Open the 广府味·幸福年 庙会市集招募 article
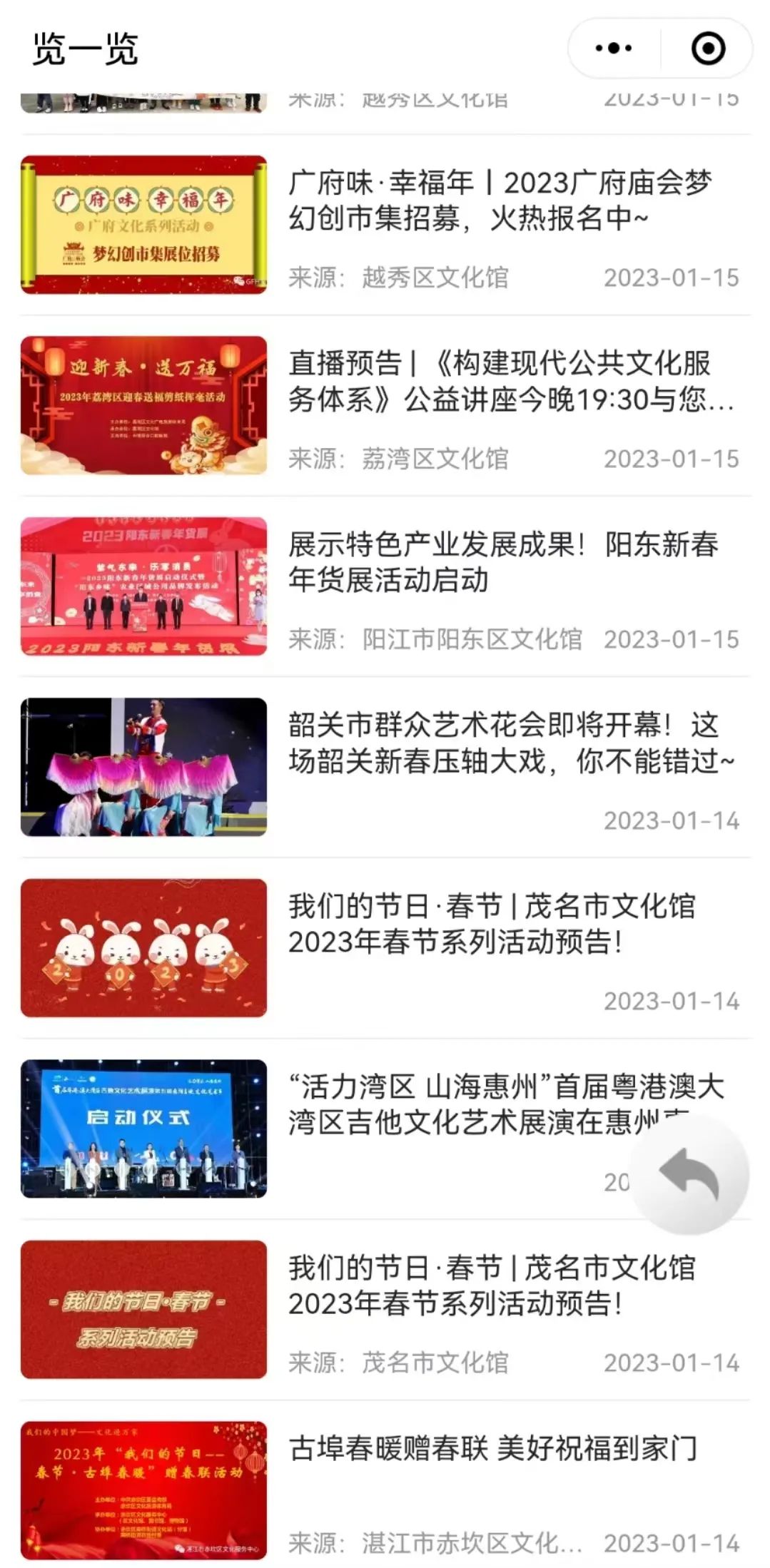770x1568 pixels. [x=500, y=200]
